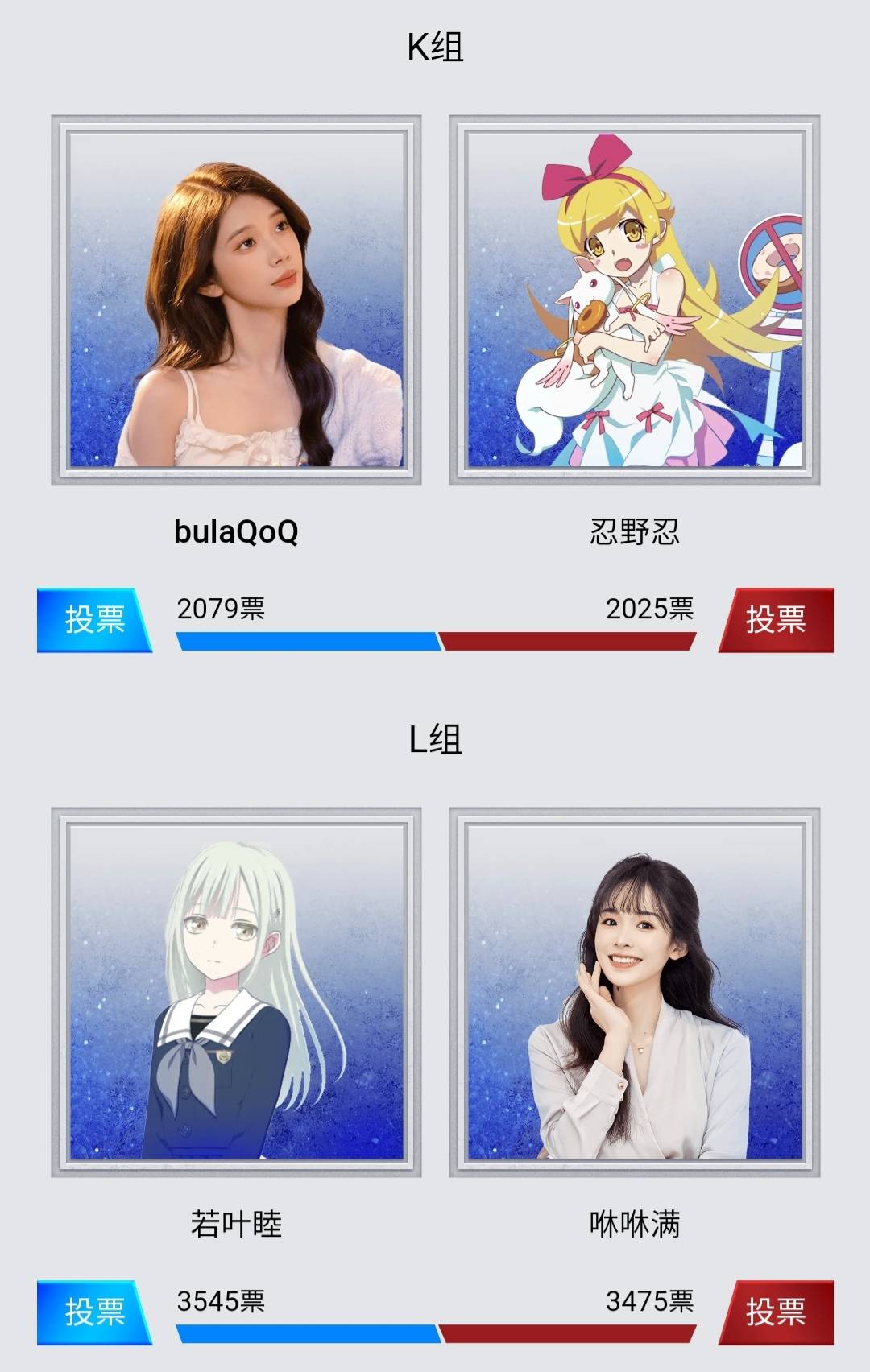The image size is (870, 1372).
Task: Open the 忍野忍 character card
Action: 635,300
